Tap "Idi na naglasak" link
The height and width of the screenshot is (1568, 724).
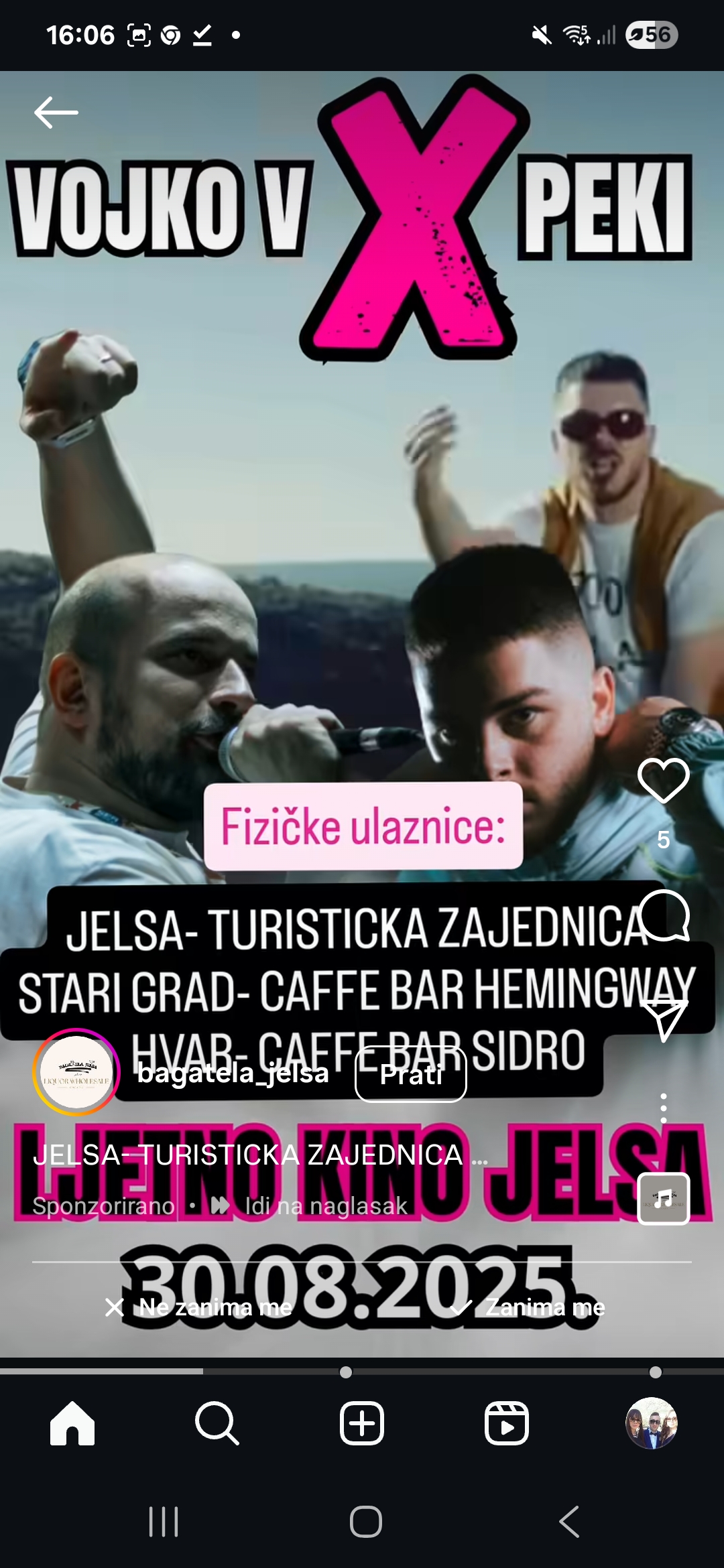[326, 1206]
